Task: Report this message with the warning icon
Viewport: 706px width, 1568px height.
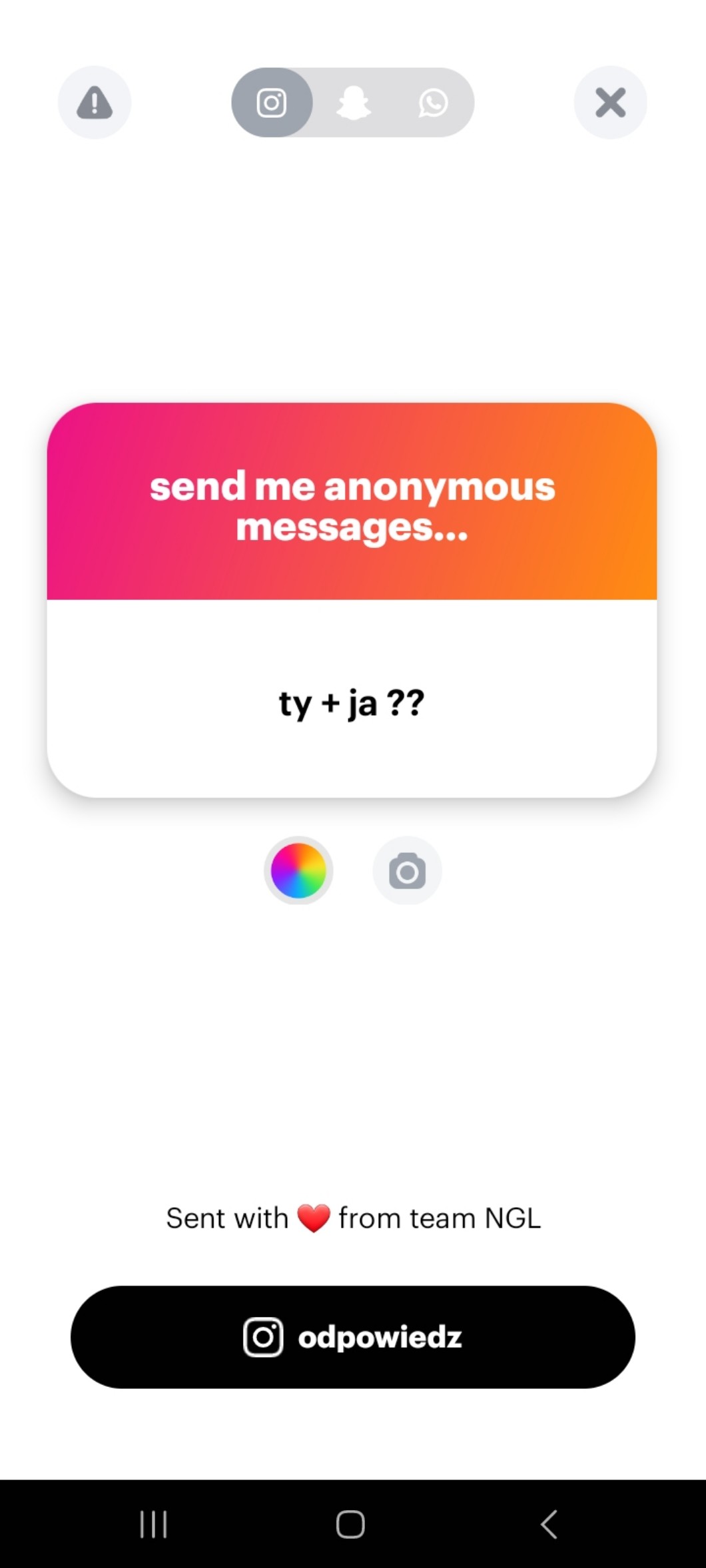Action: pyautogui.click(x=95, y=103)
